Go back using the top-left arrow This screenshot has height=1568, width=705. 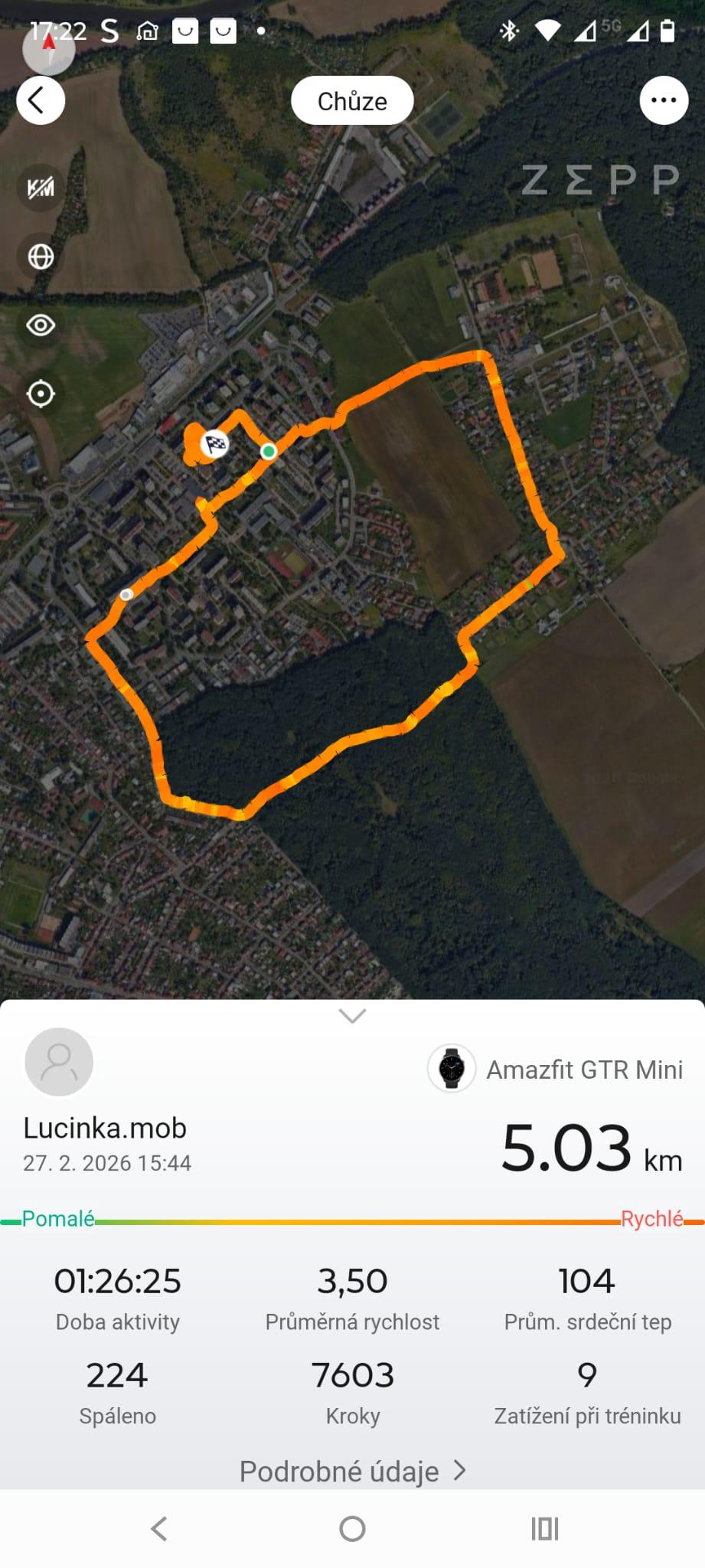pyautogui.click(x=40, y=100)
